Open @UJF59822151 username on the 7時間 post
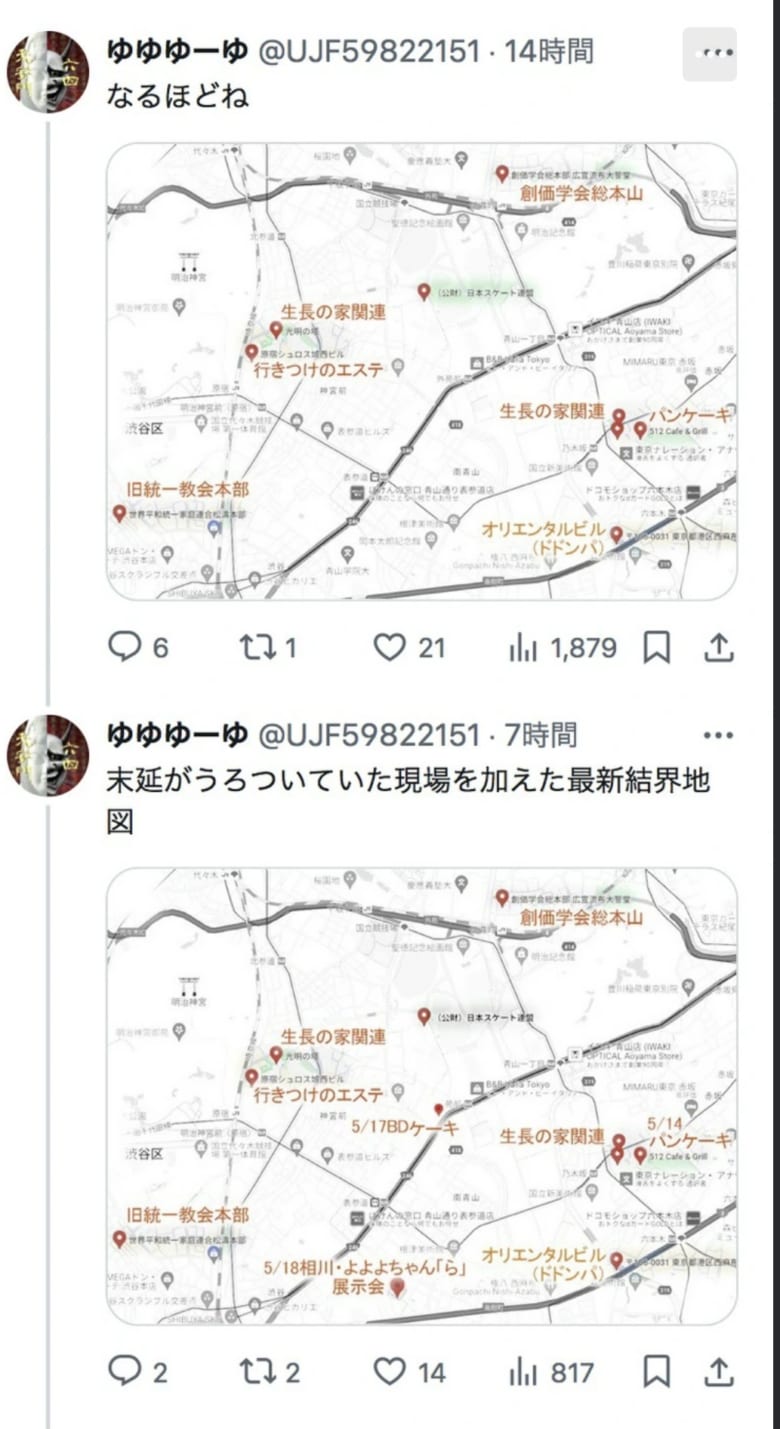Image resolution: width=780 pixels, height=1429 pixels. 370,736
